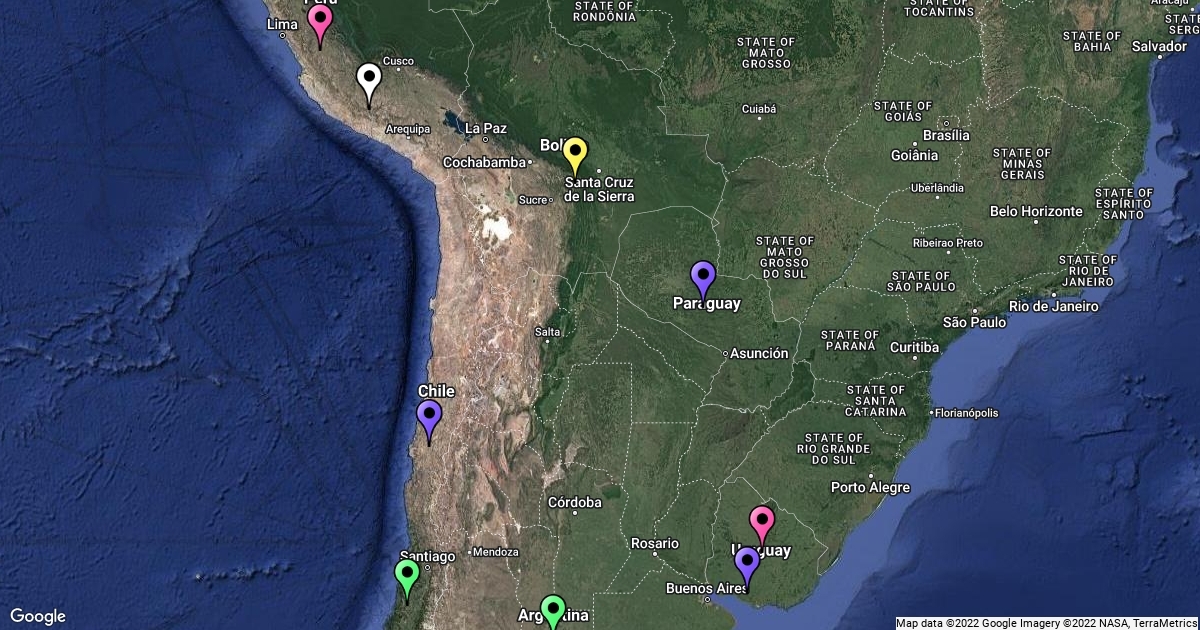Open the yellow marker over Bolivia

[x=575, y=153]
